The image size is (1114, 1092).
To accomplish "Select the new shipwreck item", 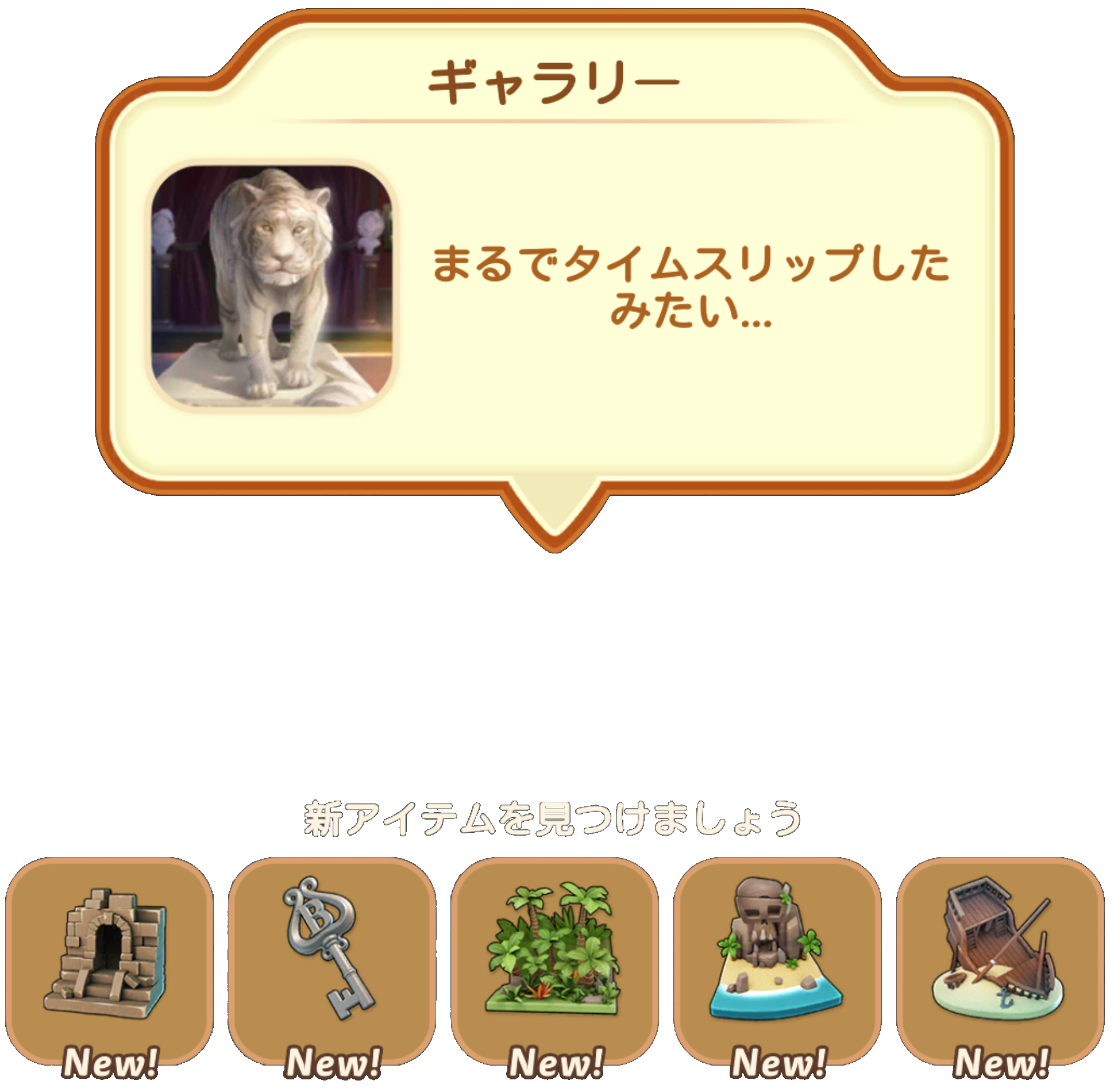I will [1000, 959].
